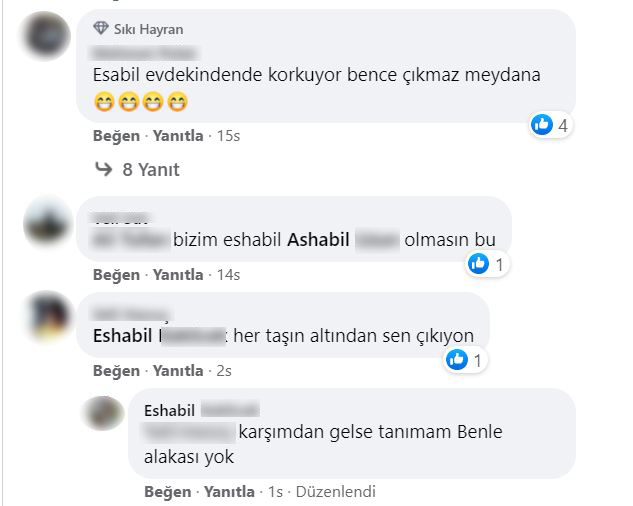This screenshot has width=633, height=506.
Task: Reply to the 'her taşın altından' comment
Action: [178, 370]
